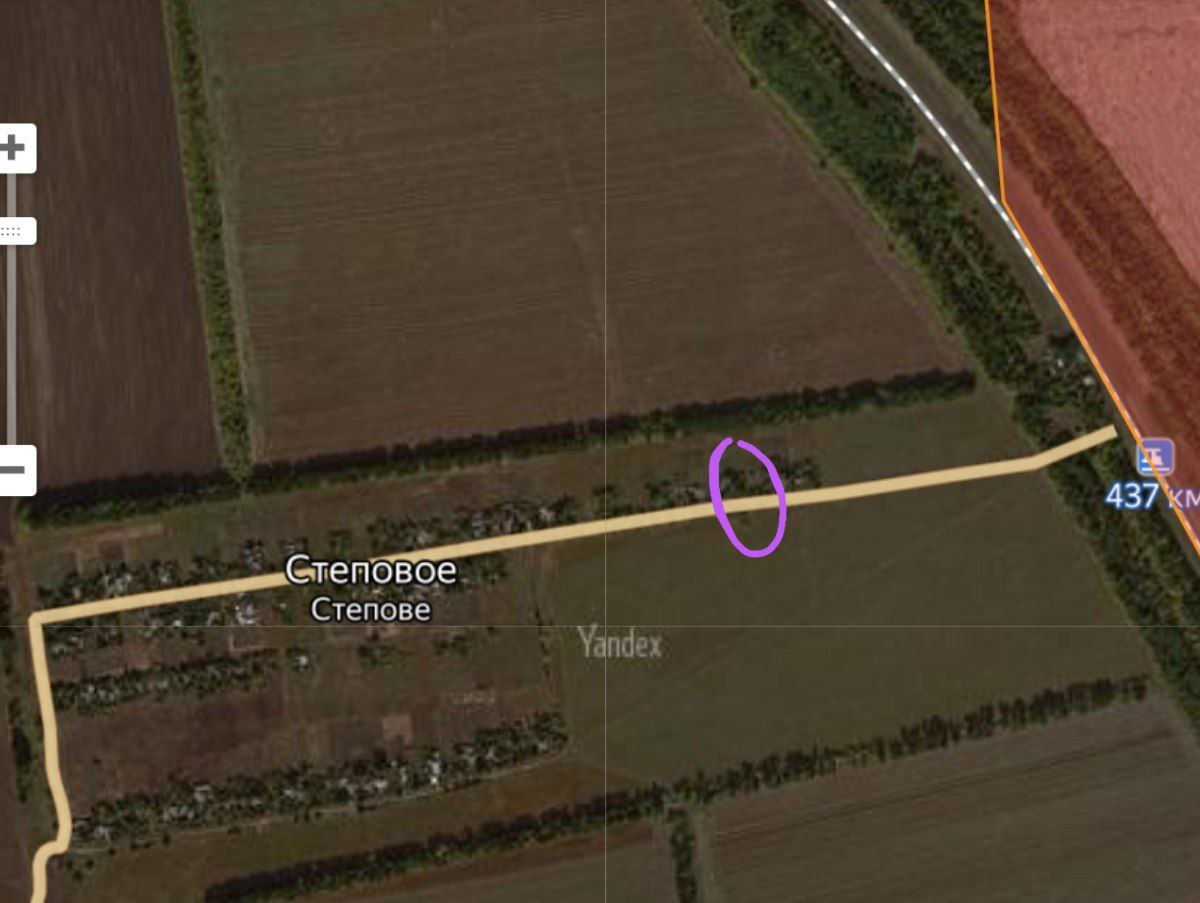1200x903 pixels.
Task: Open the 437 км railway station marker
Action: click(x=1155, y=458)
